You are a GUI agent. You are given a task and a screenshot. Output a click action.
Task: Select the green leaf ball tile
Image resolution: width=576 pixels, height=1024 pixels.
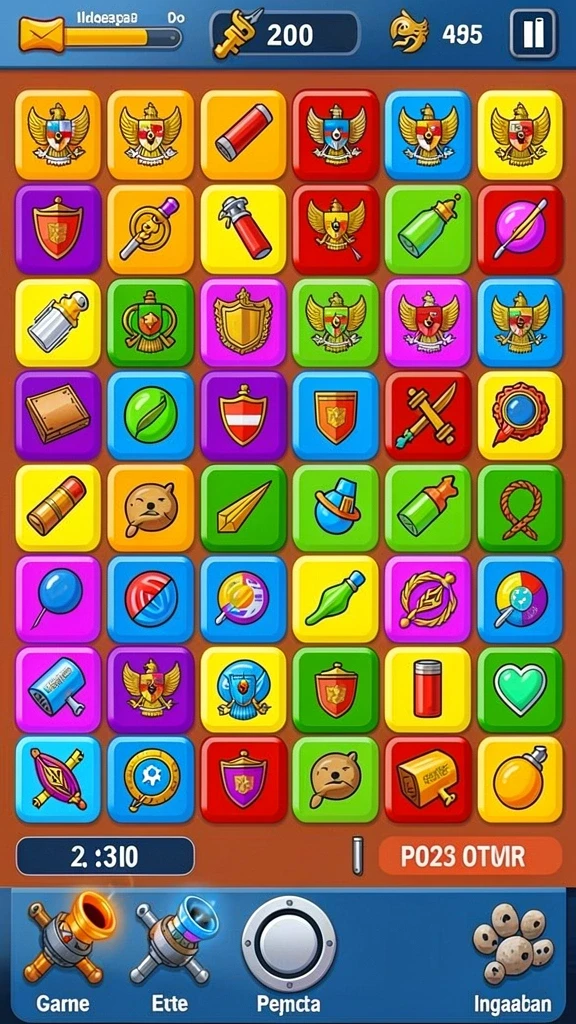tap(150, 415)
